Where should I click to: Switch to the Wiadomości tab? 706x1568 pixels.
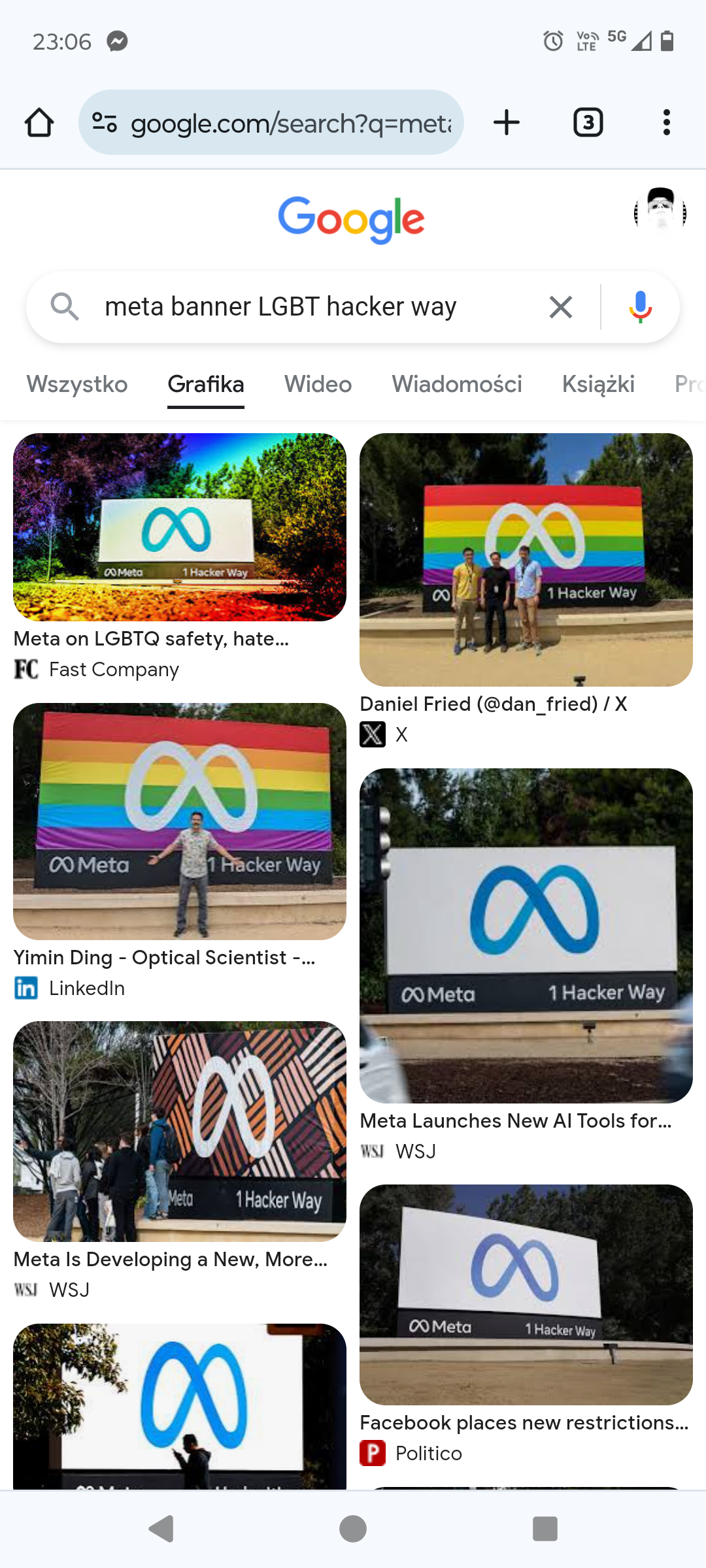coord(457,384)
